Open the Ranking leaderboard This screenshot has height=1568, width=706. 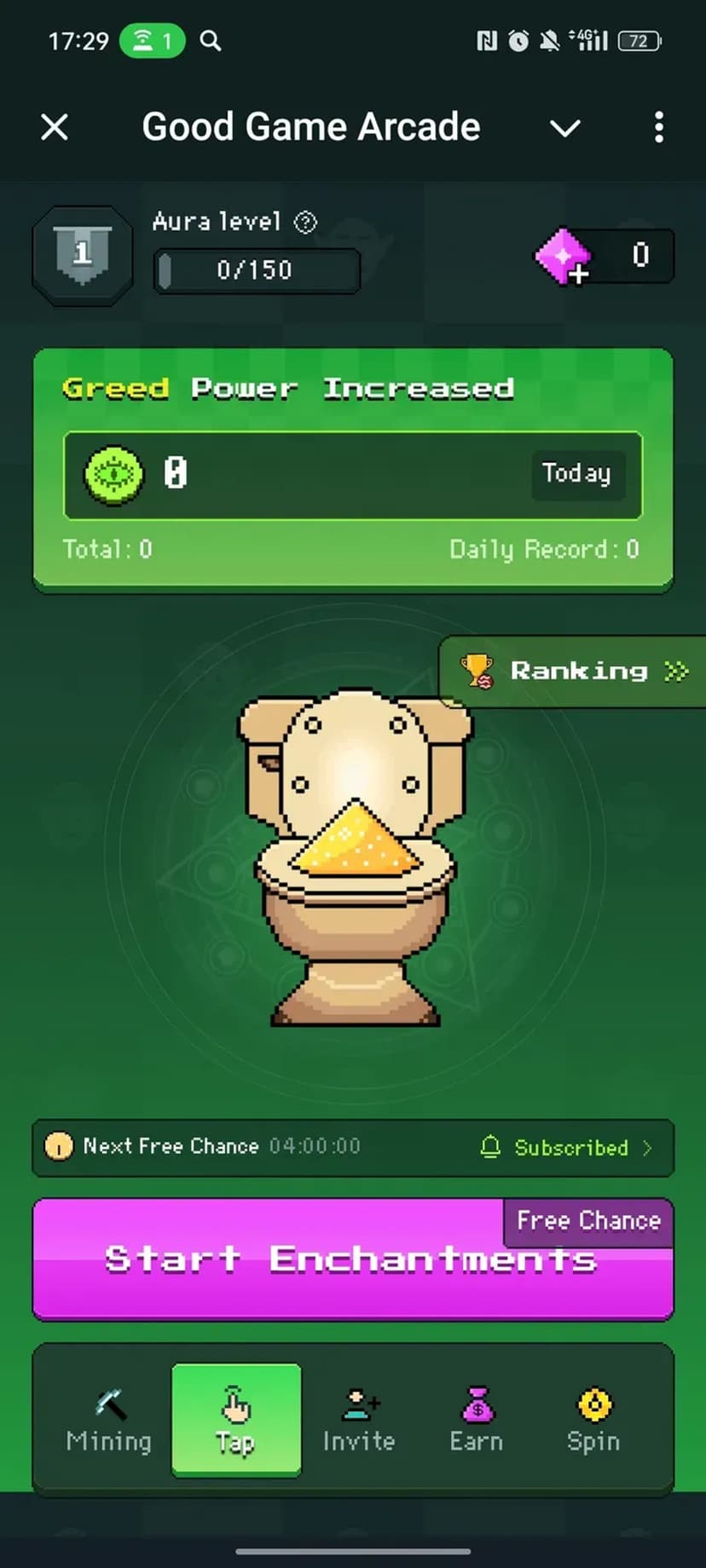click(x=574, y=672)
